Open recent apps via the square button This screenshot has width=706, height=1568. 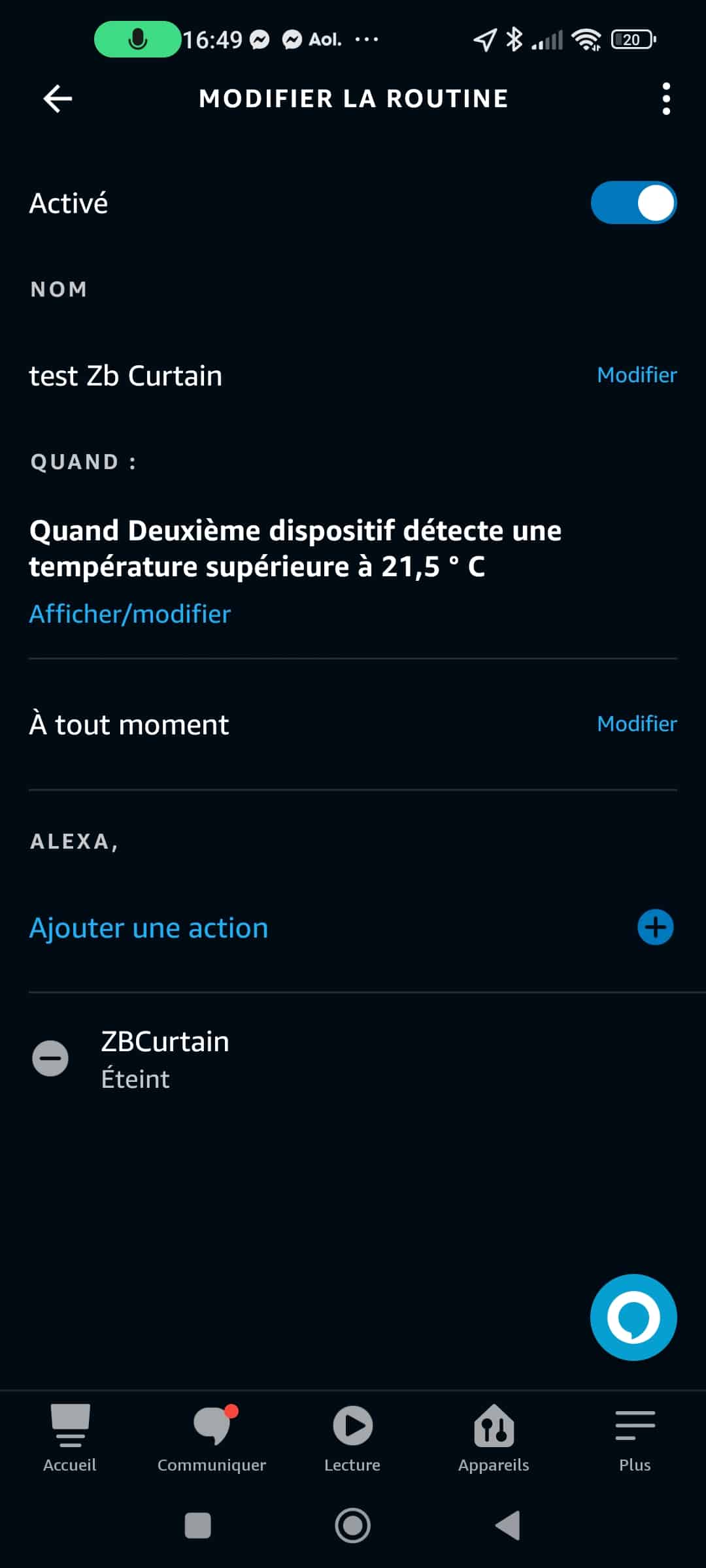(198, 1526)
